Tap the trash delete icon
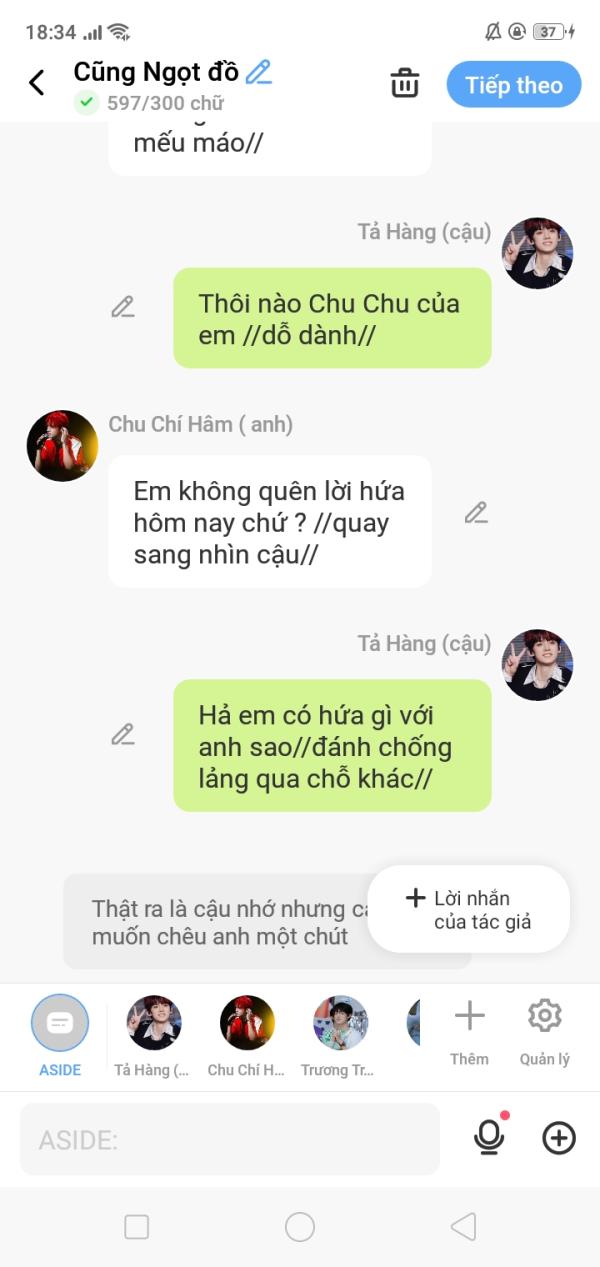The height and width of the screenshot is (1267, 600). [405, 83]
